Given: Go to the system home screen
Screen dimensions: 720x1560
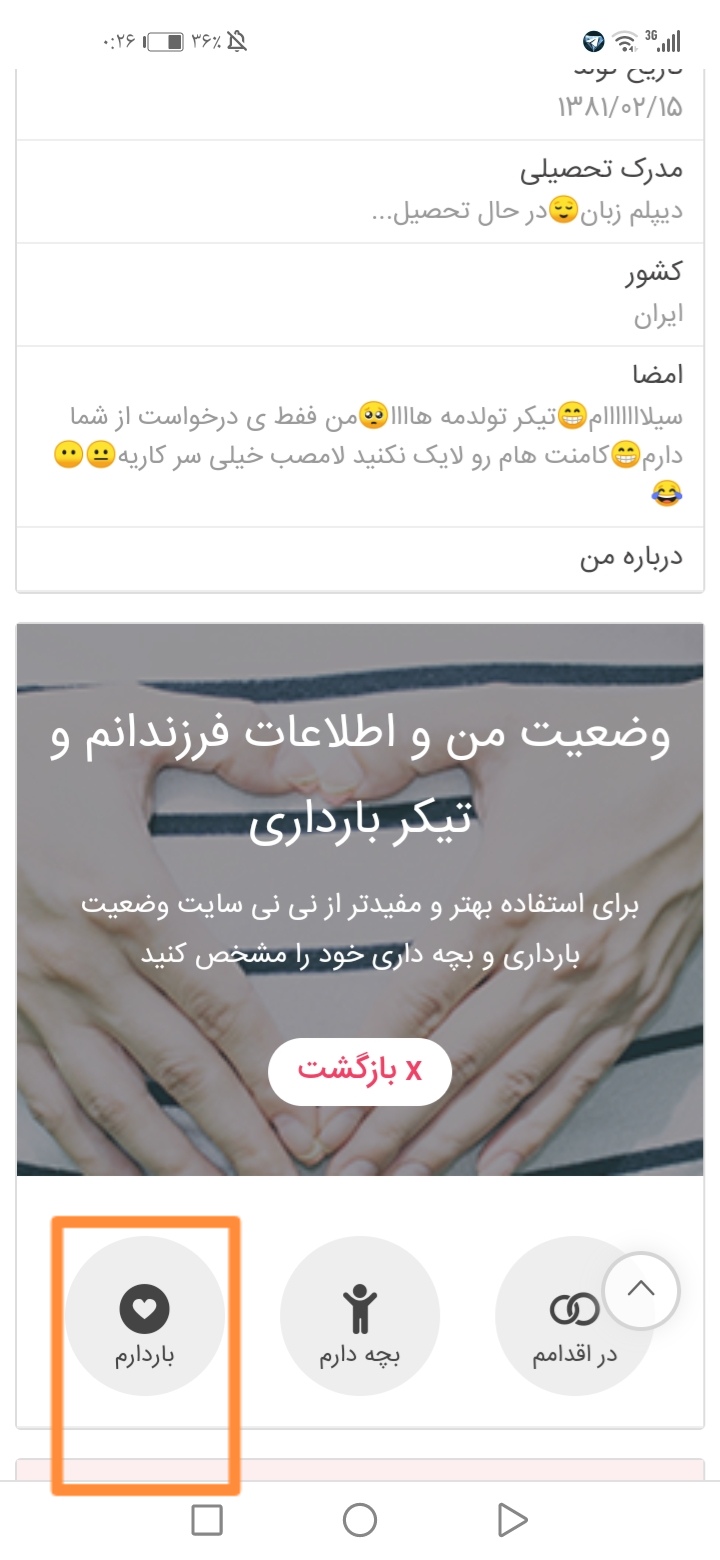Looking at the screenshot, I should 360,1521.
